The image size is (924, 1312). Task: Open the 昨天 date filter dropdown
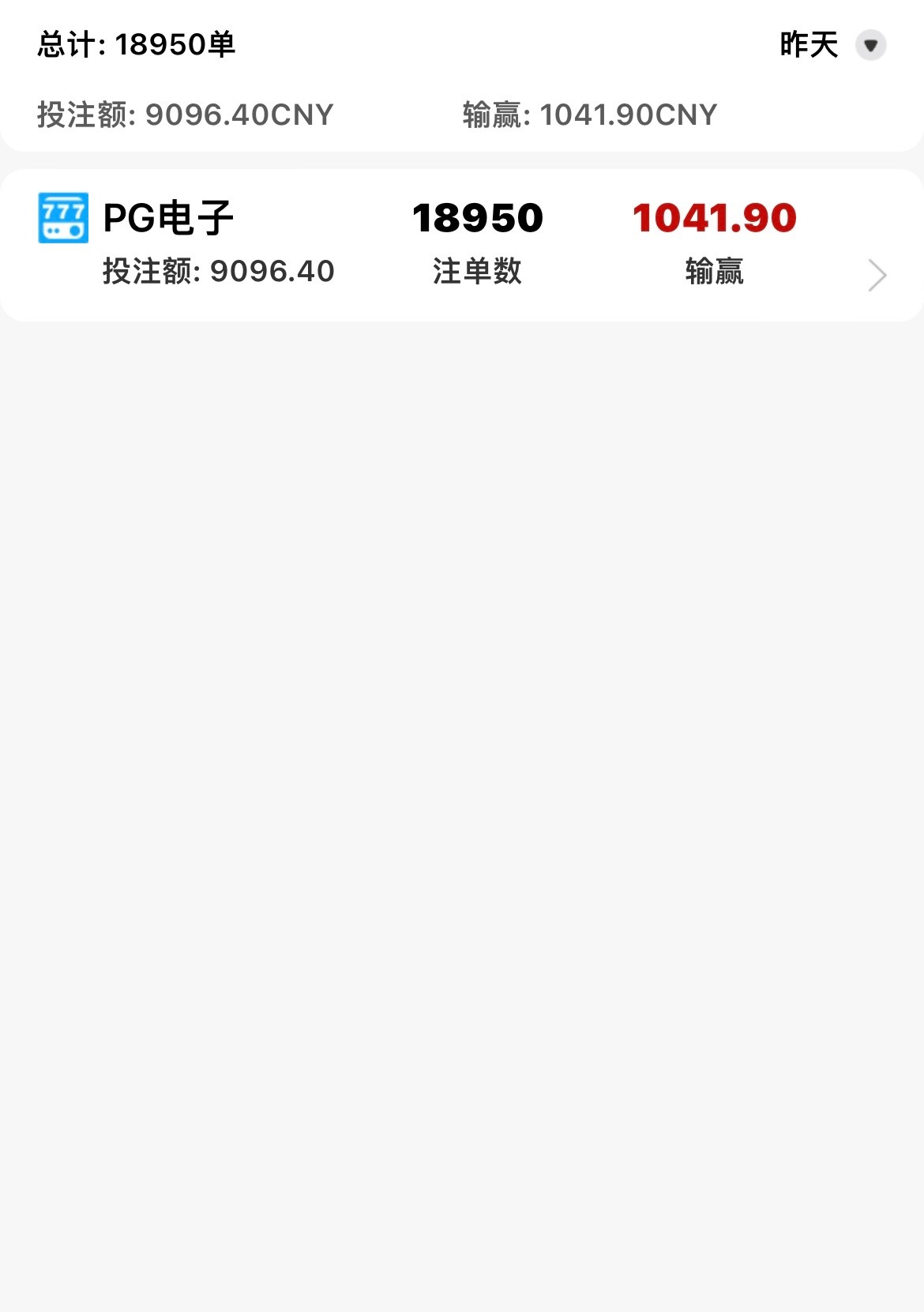(x=870, y=45)
